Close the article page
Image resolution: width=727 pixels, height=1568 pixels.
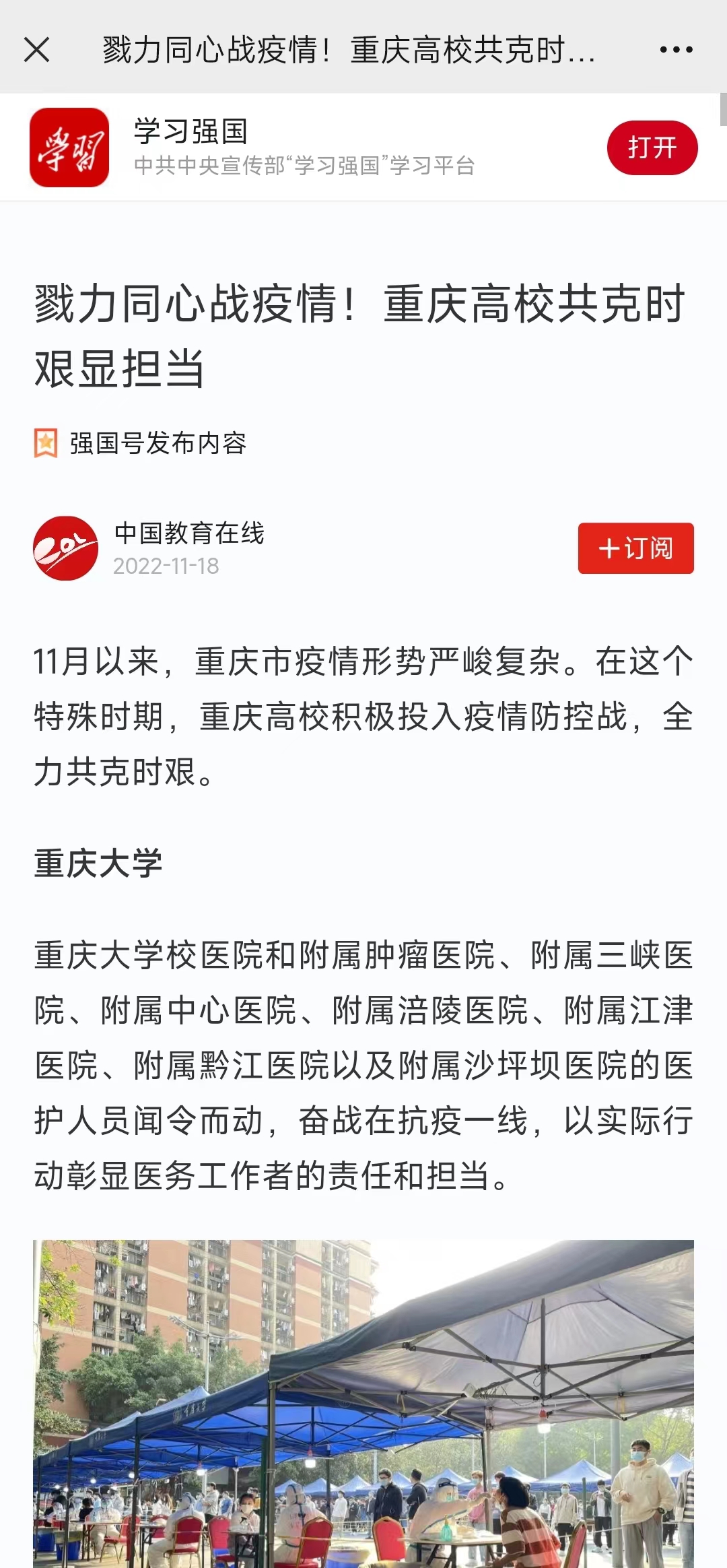[36, 49]
